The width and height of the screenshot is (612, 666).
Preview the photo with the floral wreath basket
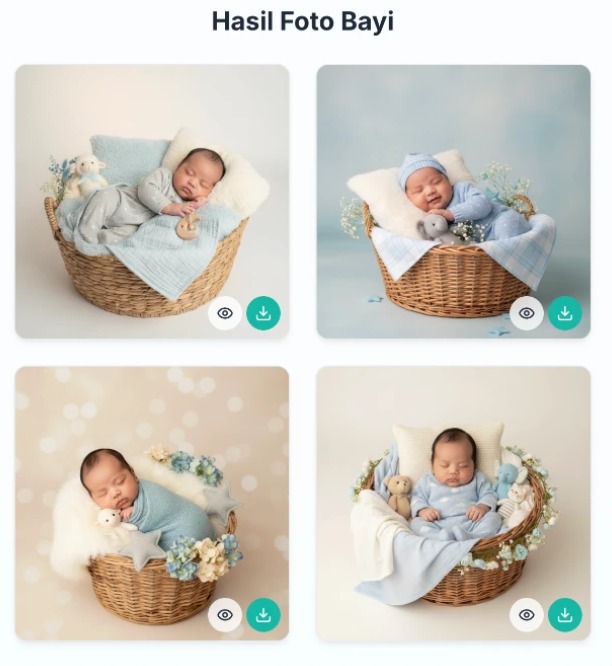tap(526, 614)
